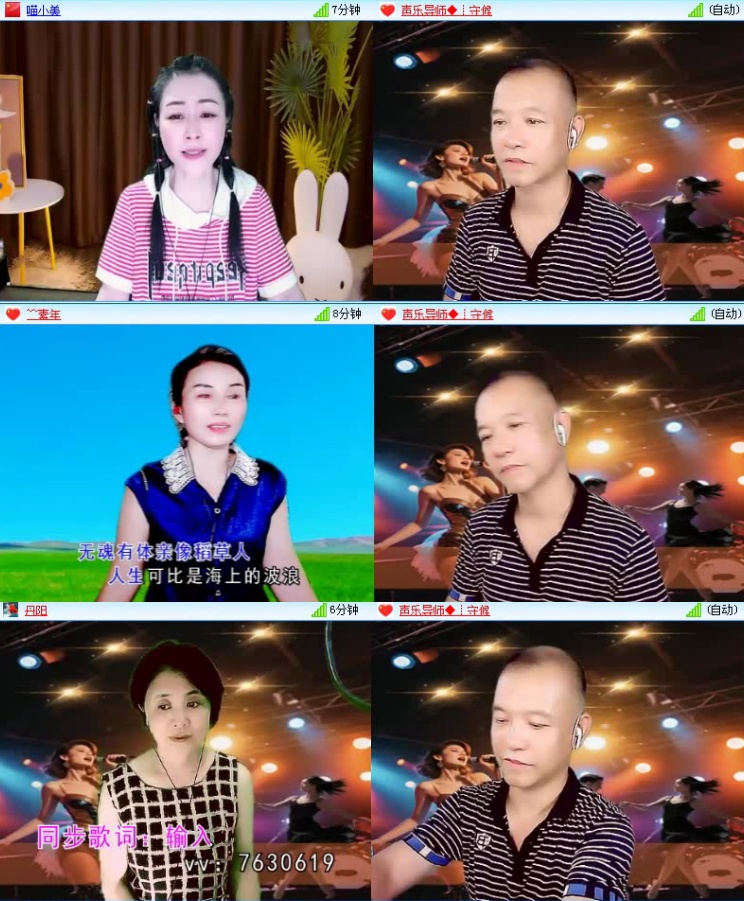Viewport: 744px width, 901px height.
Task: Open the (自动) selector in middle-right panel
Action: (722, 312)
